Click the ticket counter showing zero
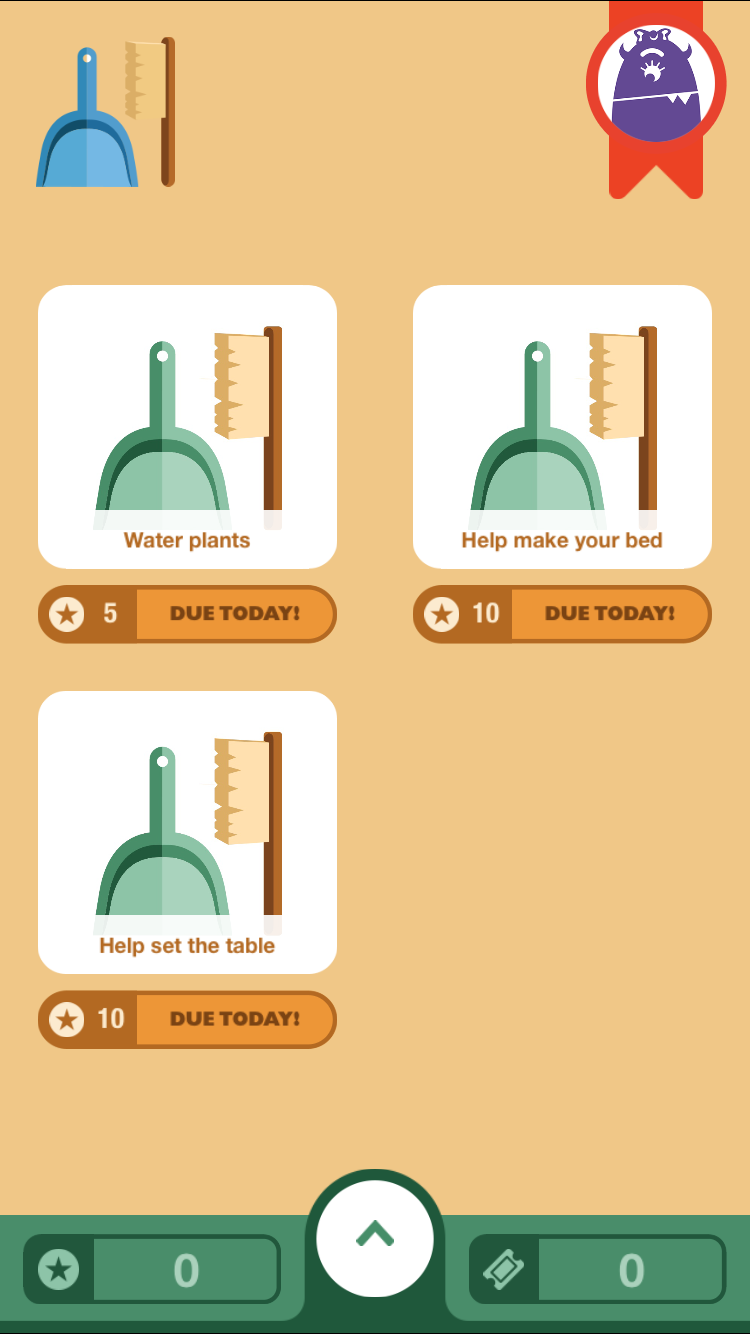This screenshot has height=1334, width=750. (x=630, y=1269)
